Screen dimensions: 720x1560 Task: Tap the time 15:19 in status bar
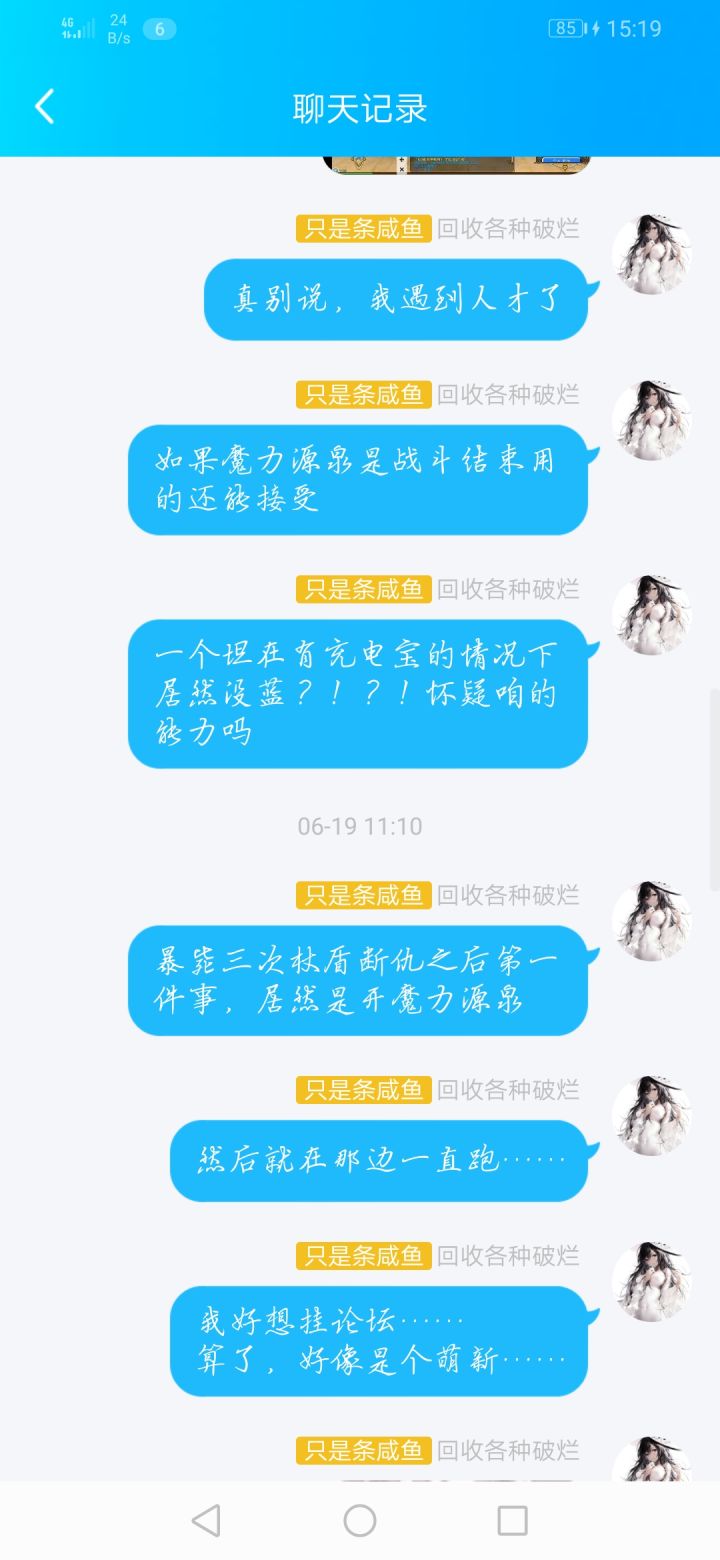(635, 29)
